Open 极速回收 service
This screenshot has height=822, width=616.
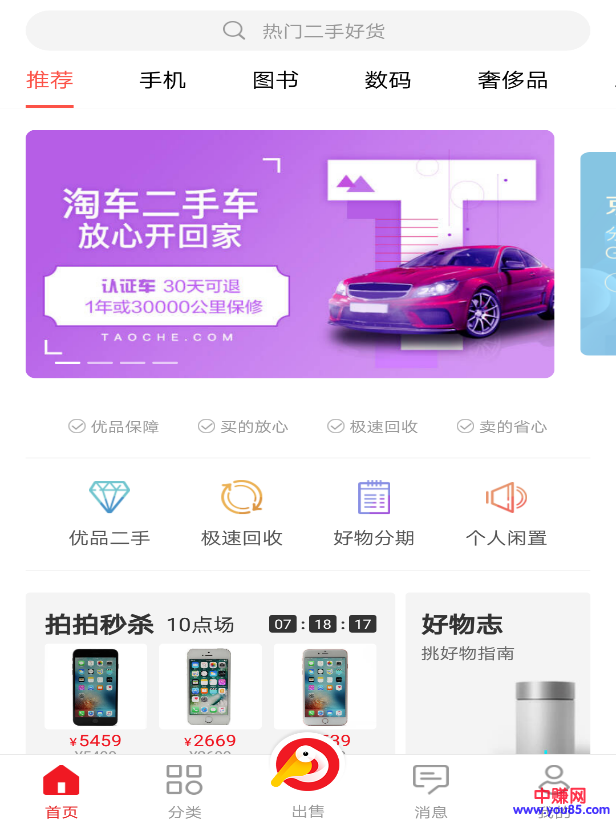coord(242,514)
